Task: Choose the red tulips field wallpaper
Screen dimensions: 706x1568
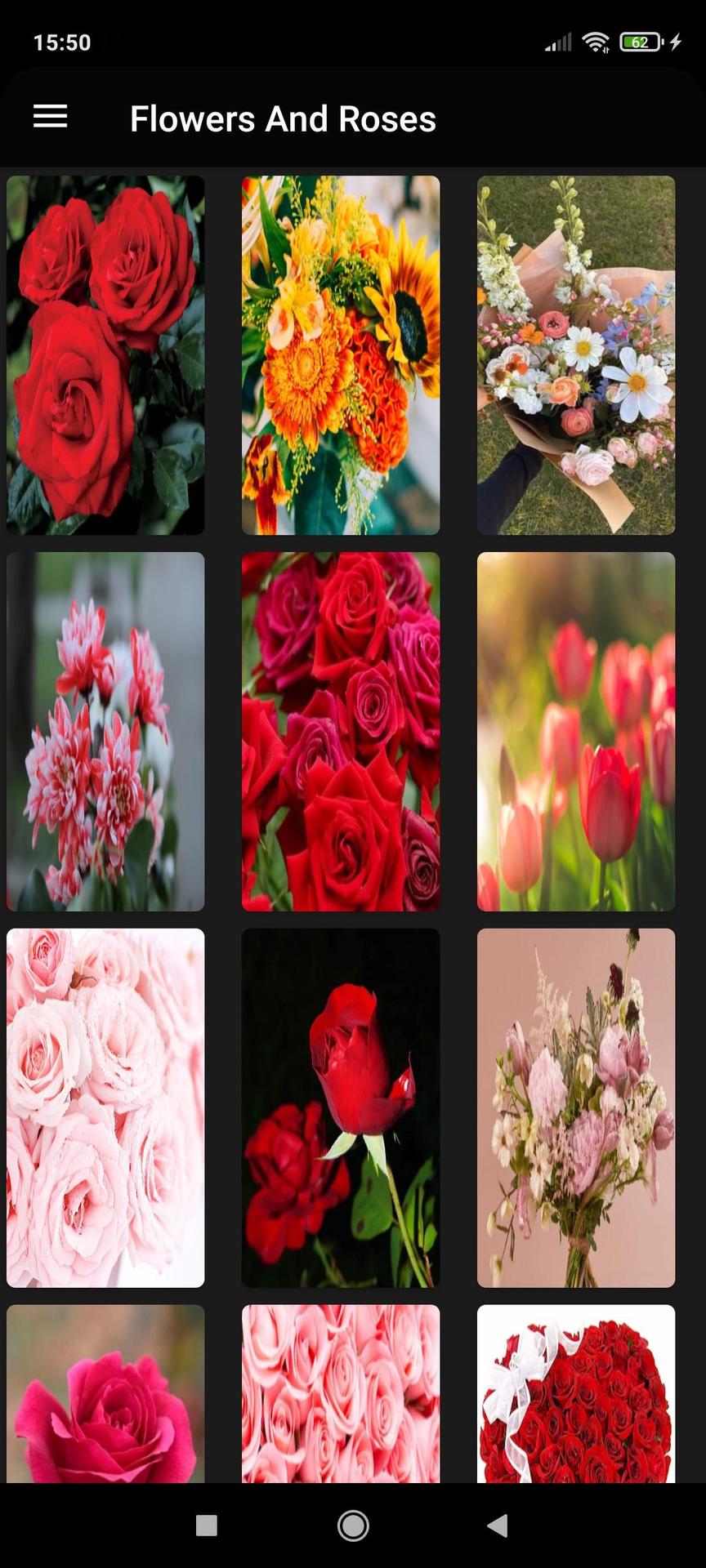Action: 576,732
